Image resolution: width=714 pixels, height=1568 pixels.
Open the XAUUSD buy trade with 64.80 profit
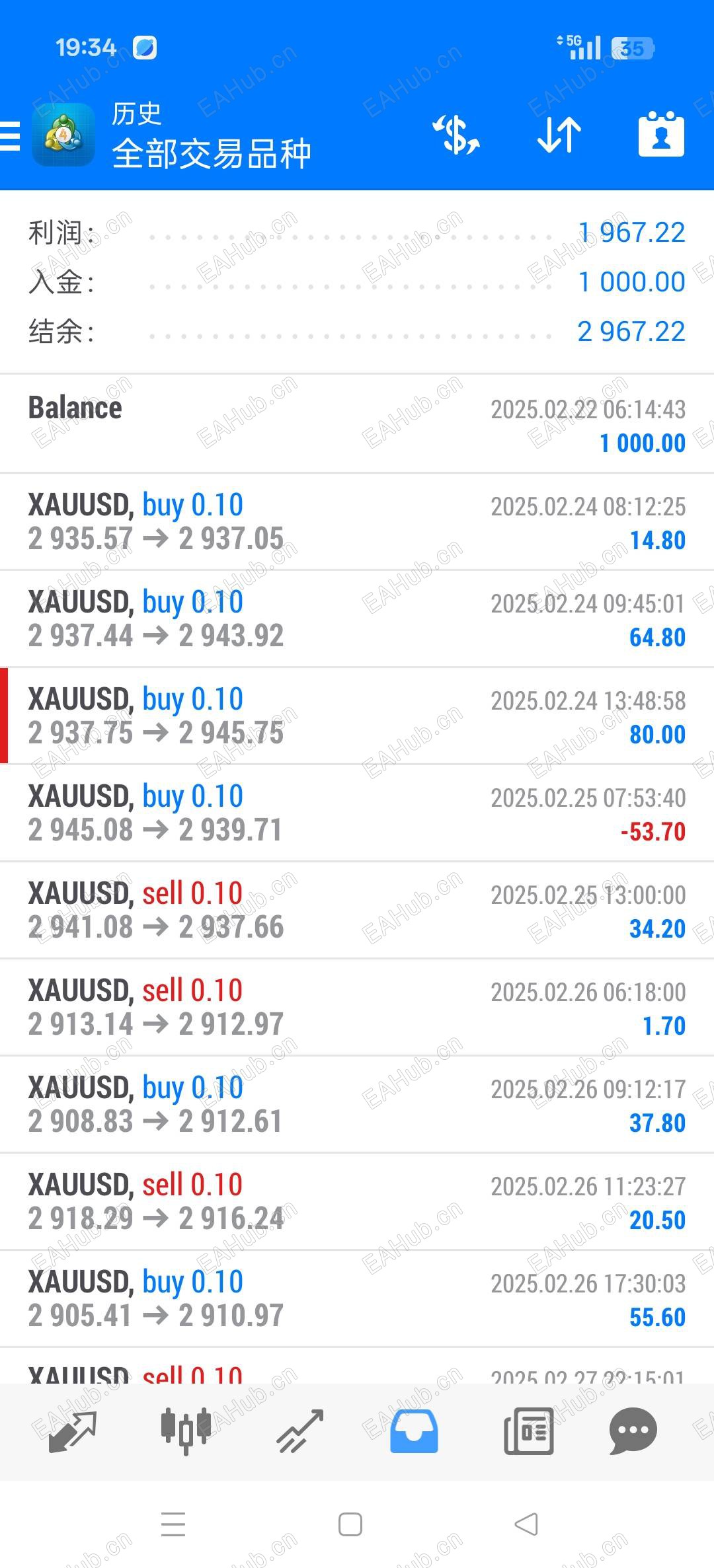[357, 618]
